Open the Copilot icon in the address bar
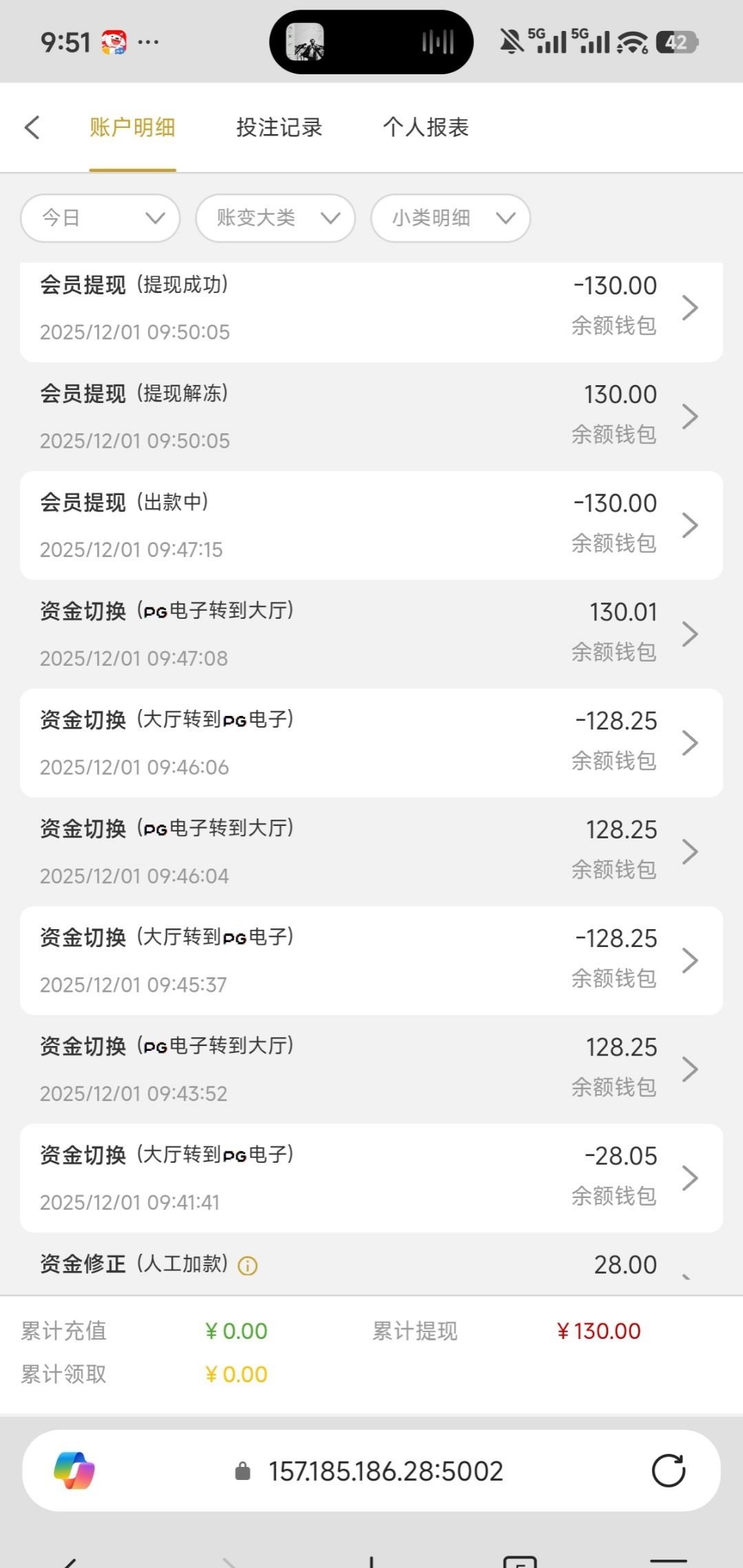 coord(74,1471)
